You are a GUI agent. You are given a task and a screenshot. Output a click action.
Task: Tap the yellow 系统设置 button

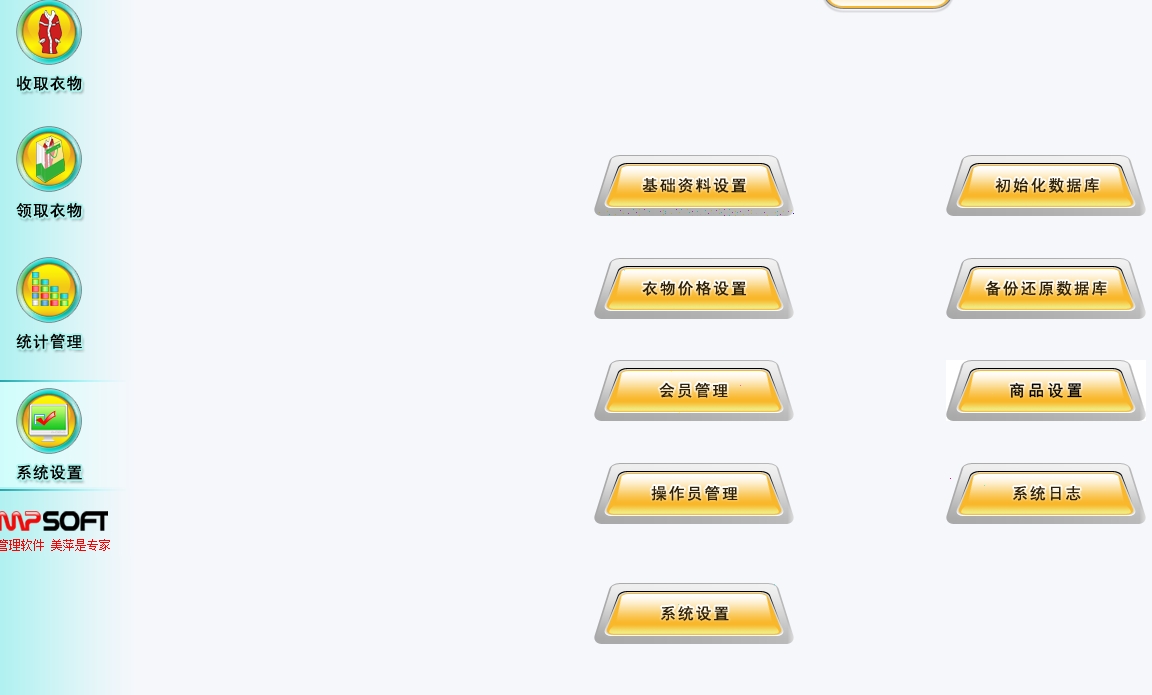coord(694,614)
